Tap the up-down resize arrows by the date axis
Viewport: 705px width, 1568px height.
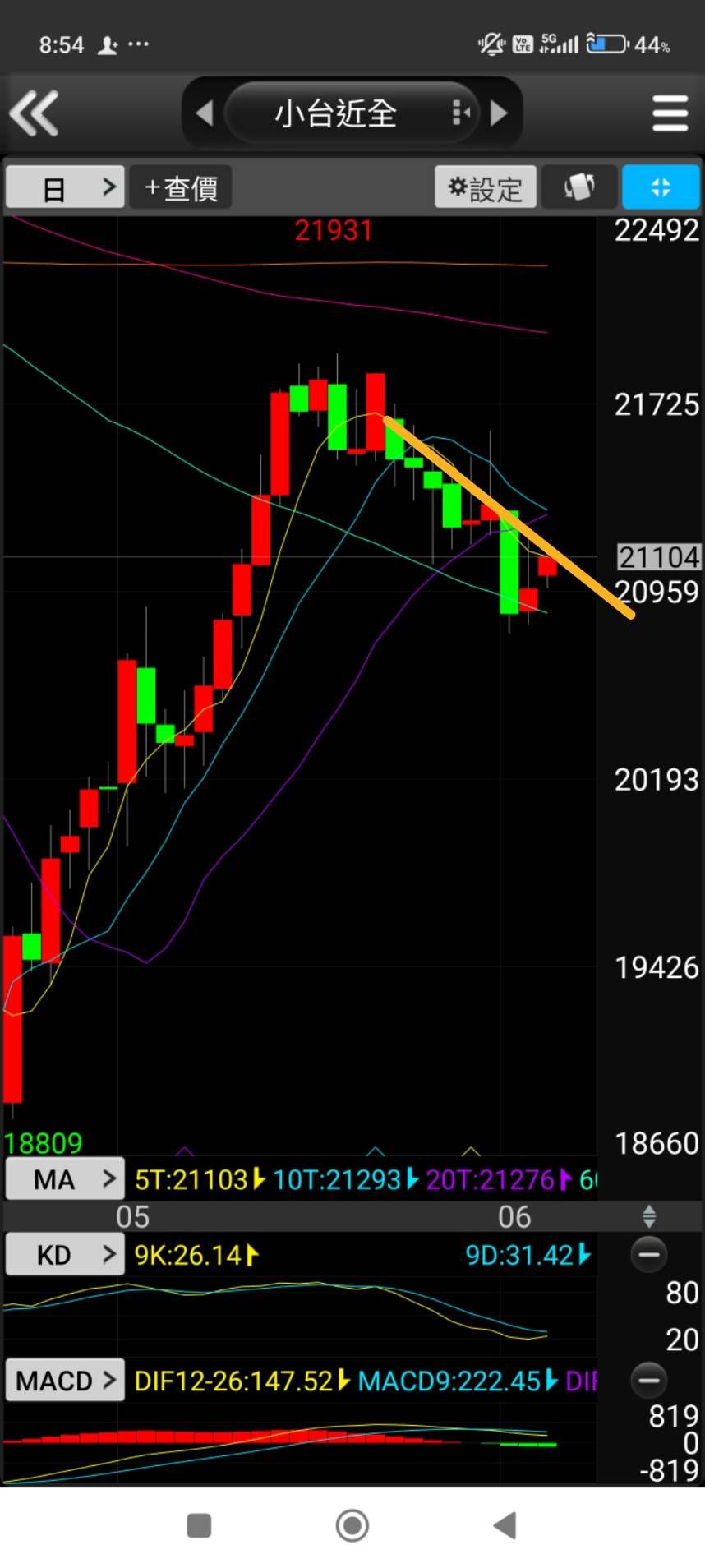(649, 1216)
